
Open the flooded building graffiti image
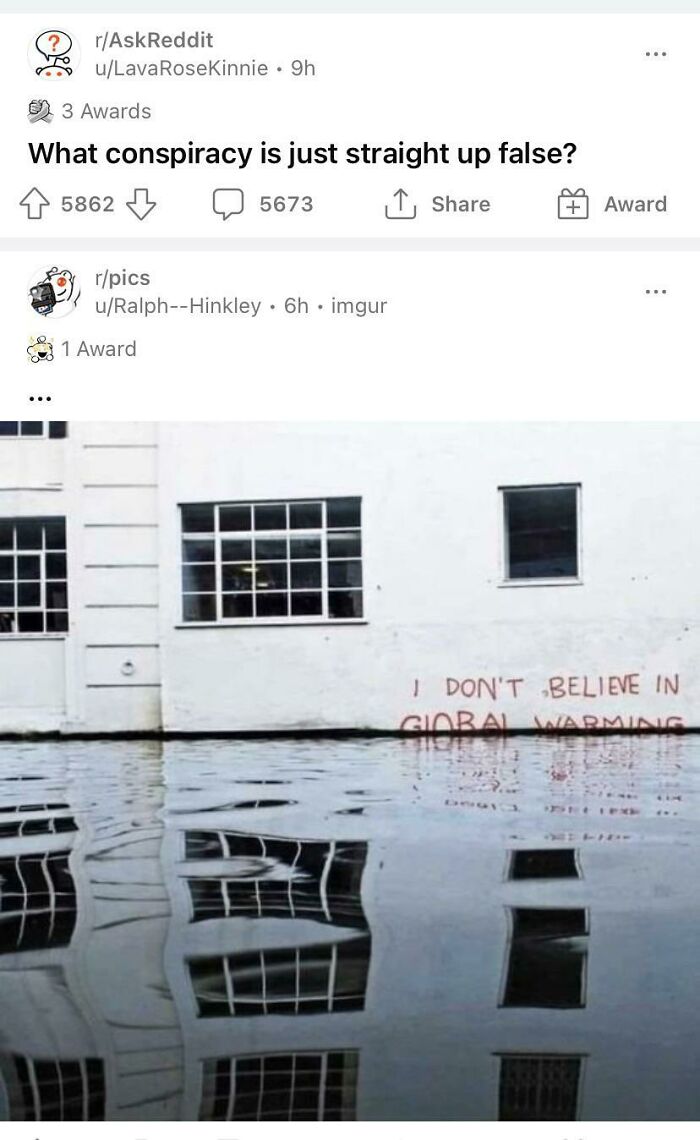pyautogui.click(x=350, y=770)
